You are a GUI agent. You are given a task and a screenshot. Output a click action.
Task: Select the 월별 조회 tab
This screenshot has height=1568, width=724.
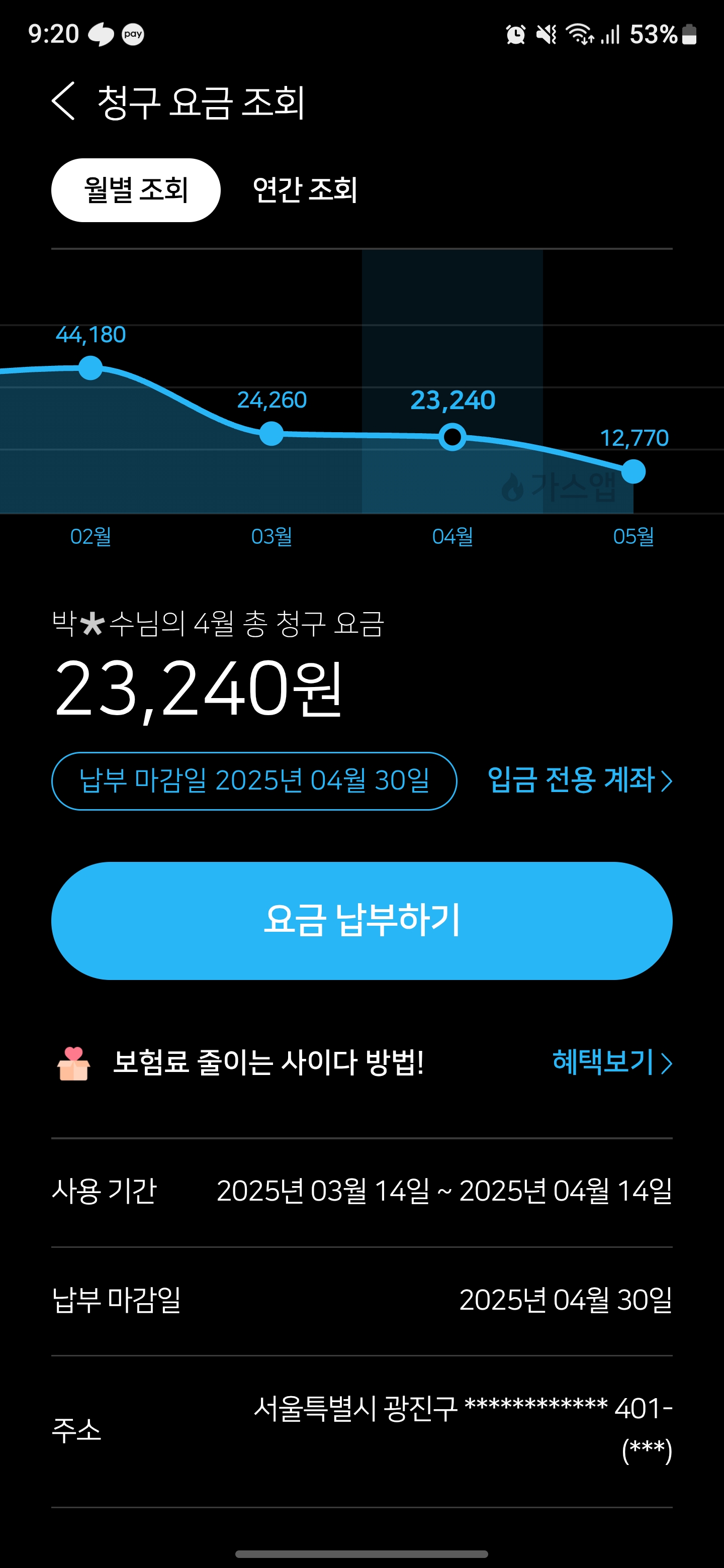tap(135, 190)
